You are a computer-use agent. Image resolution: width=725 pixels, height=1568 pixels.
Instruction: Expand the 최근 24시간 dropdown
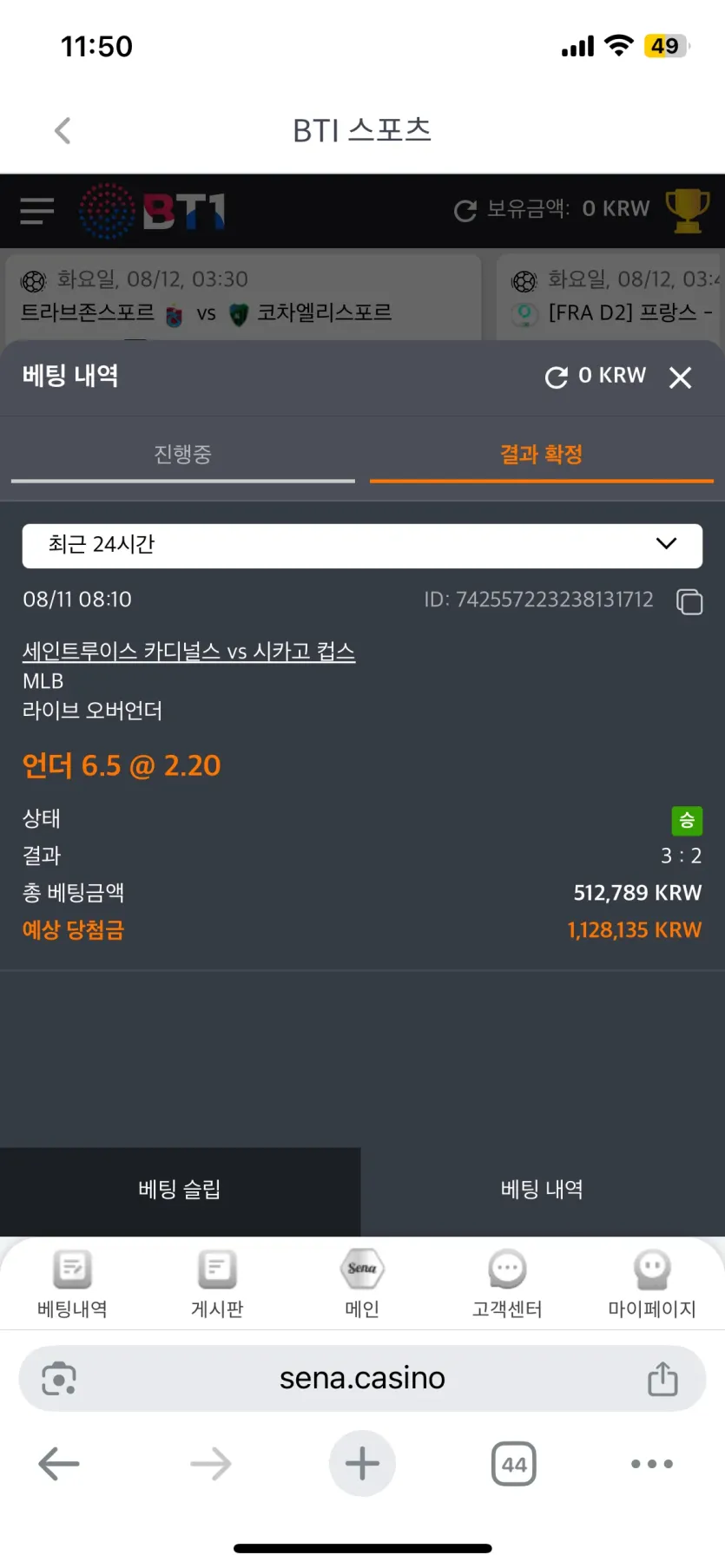[362, 545]
